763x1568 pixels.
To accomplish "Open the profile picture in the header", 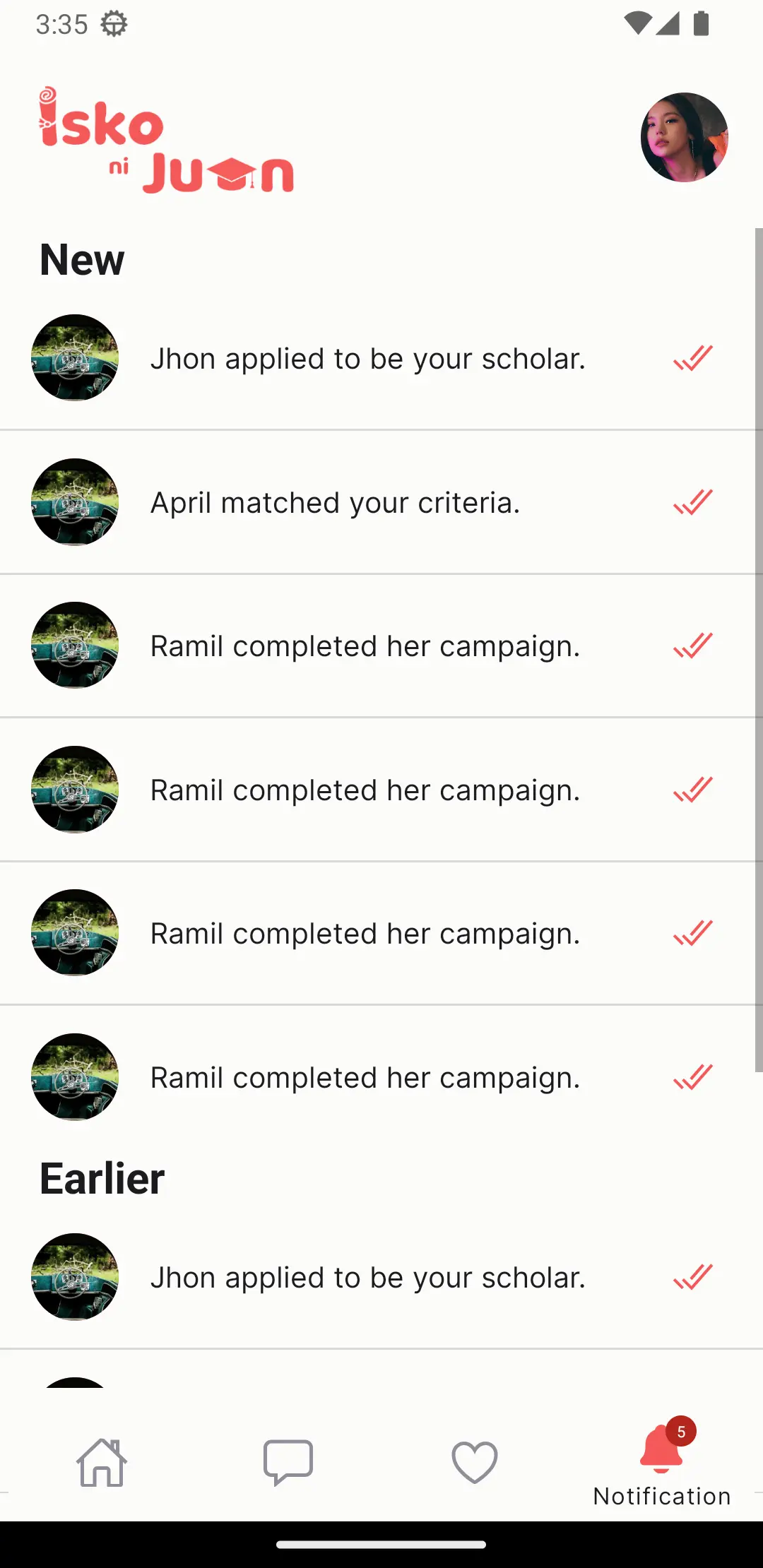I will coord(684,138).
